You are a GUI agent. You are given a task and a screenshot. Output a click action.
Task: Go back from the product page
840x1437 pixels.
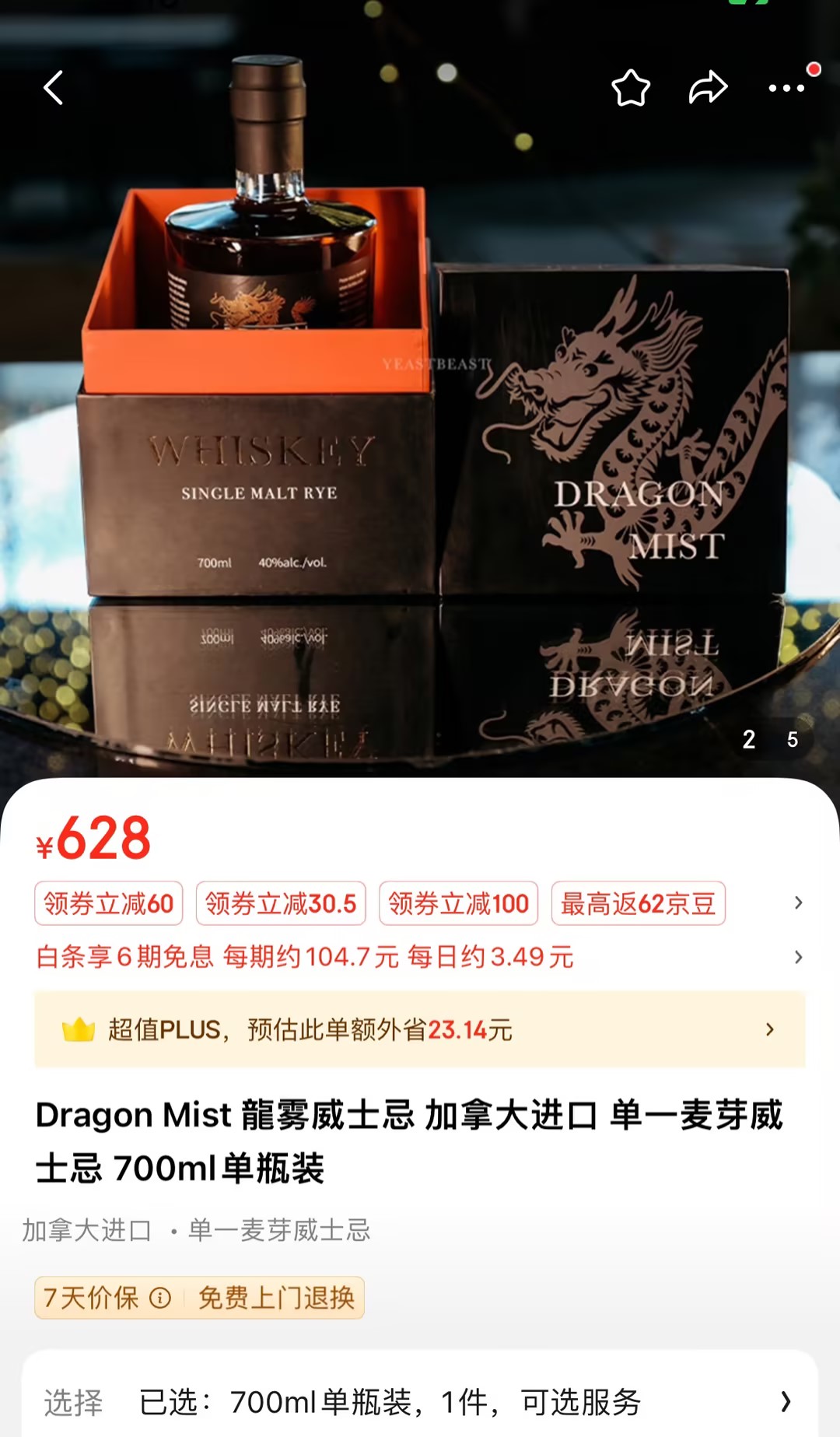pyautogui.click(x=53, y=88)
